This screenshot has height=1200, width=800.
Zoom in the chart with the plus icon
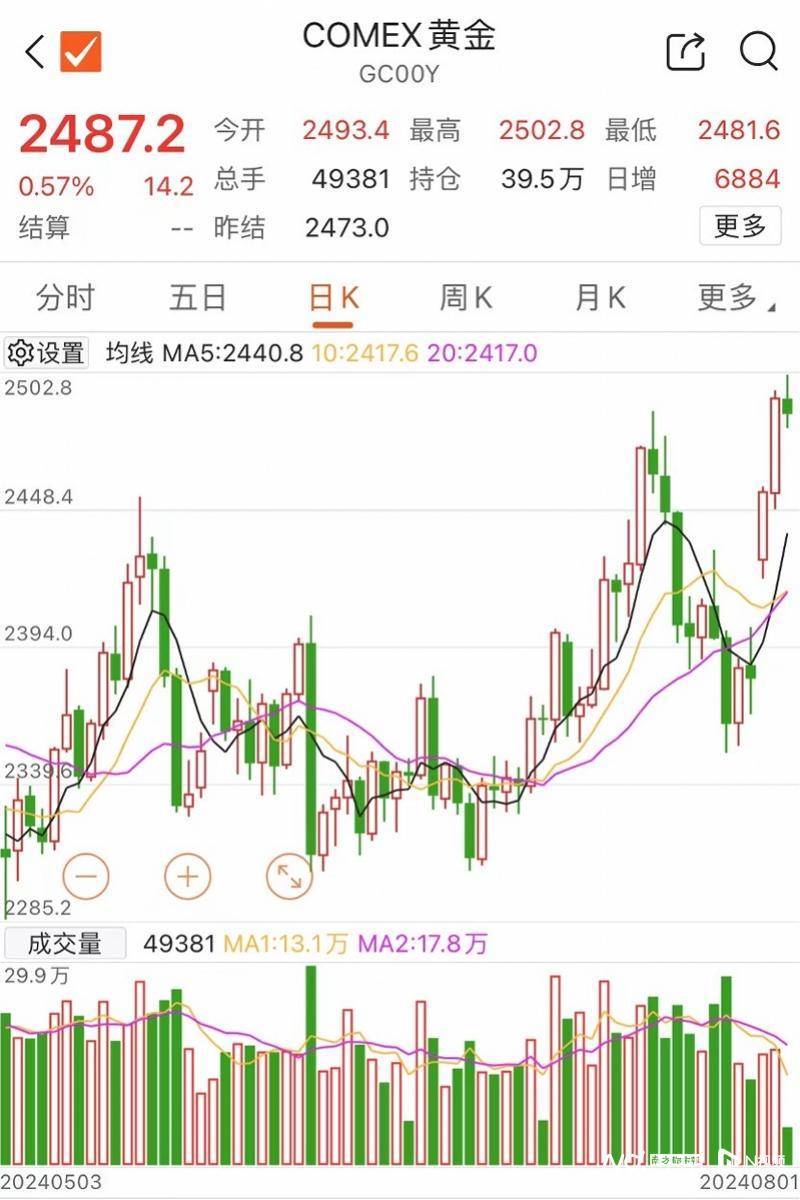pyautogui.click(x=187, y=875)
